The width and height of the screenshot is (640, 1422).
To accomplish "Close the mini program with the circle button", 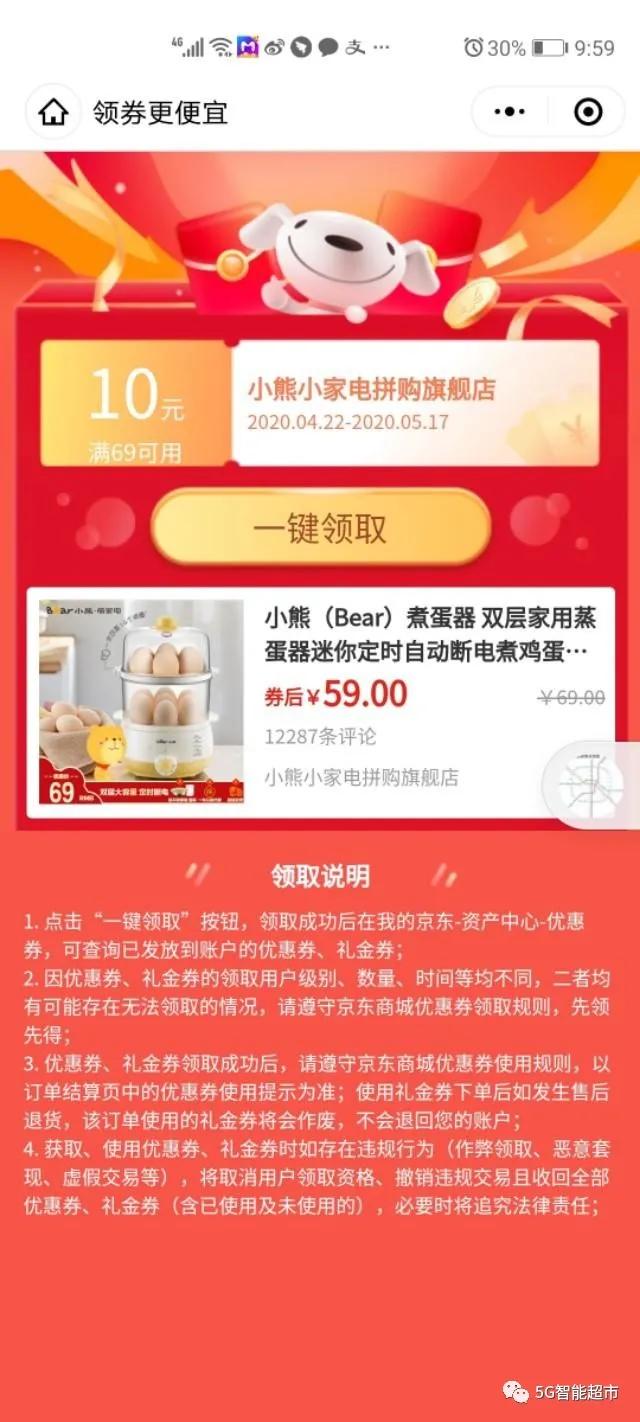I will tap(588, 112).
